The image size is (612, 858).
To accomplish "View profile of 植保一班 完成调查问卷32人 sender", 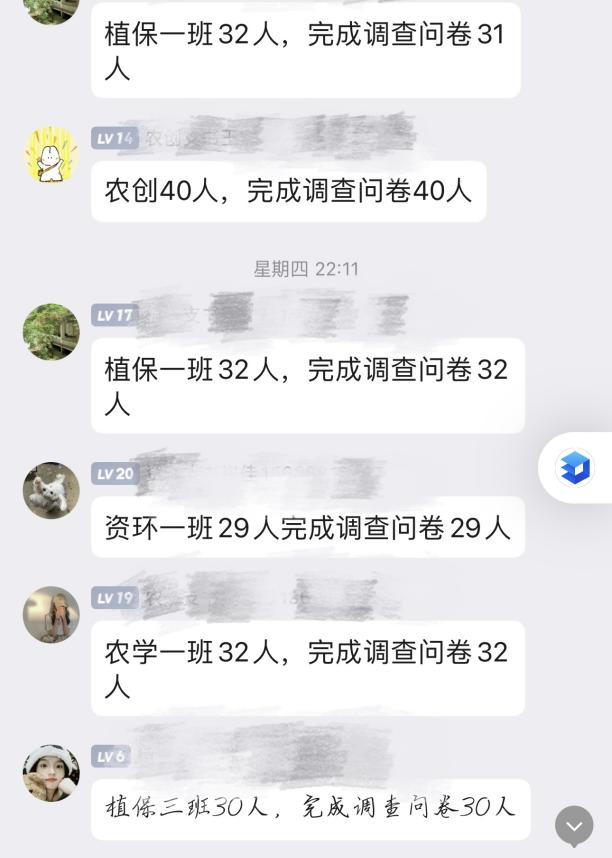I will (51, 332).
